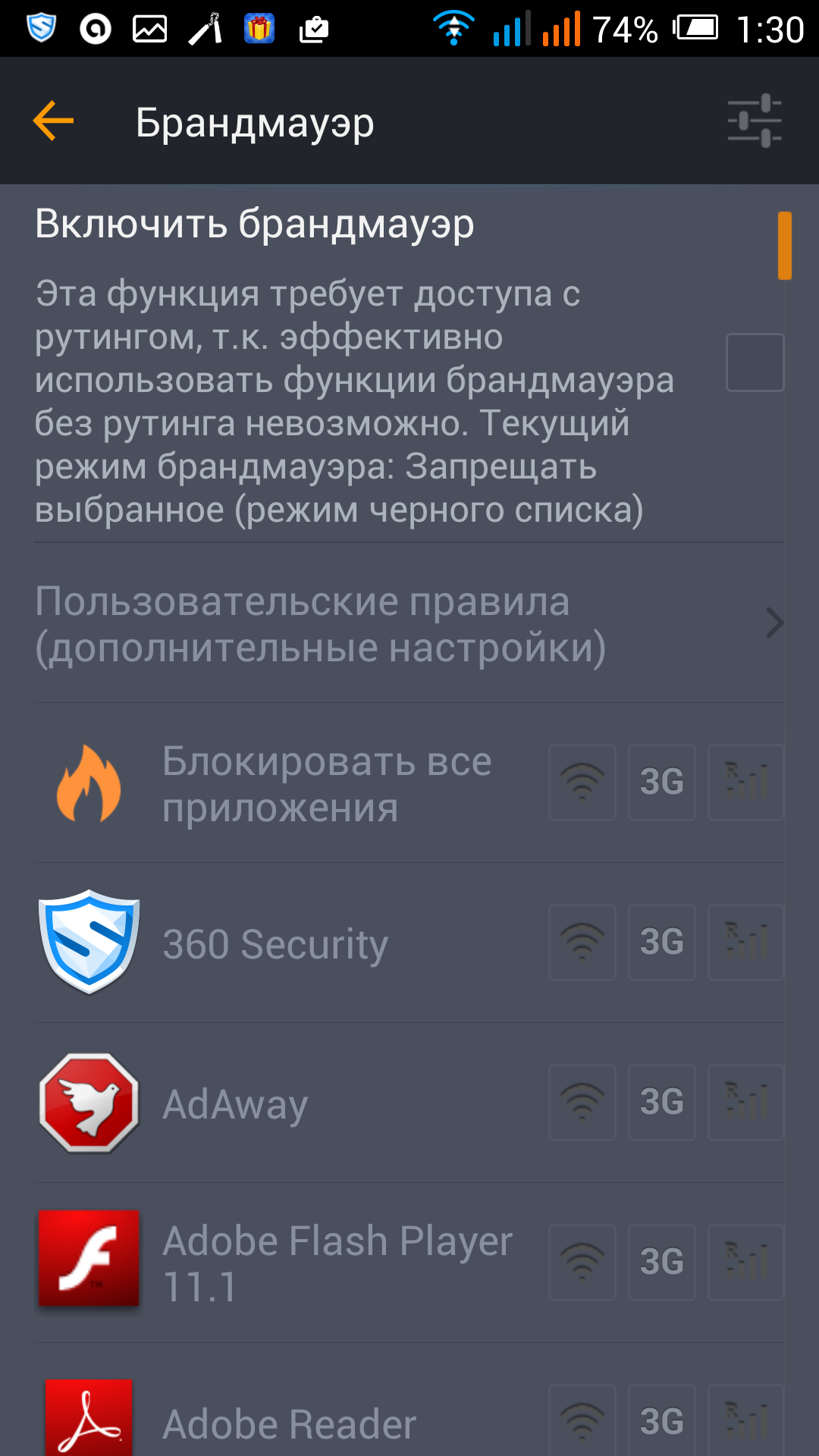The height and width of the screenshot is (1456, 819).
Task: Block 3G for 360 Security
Action: point(662,943)
